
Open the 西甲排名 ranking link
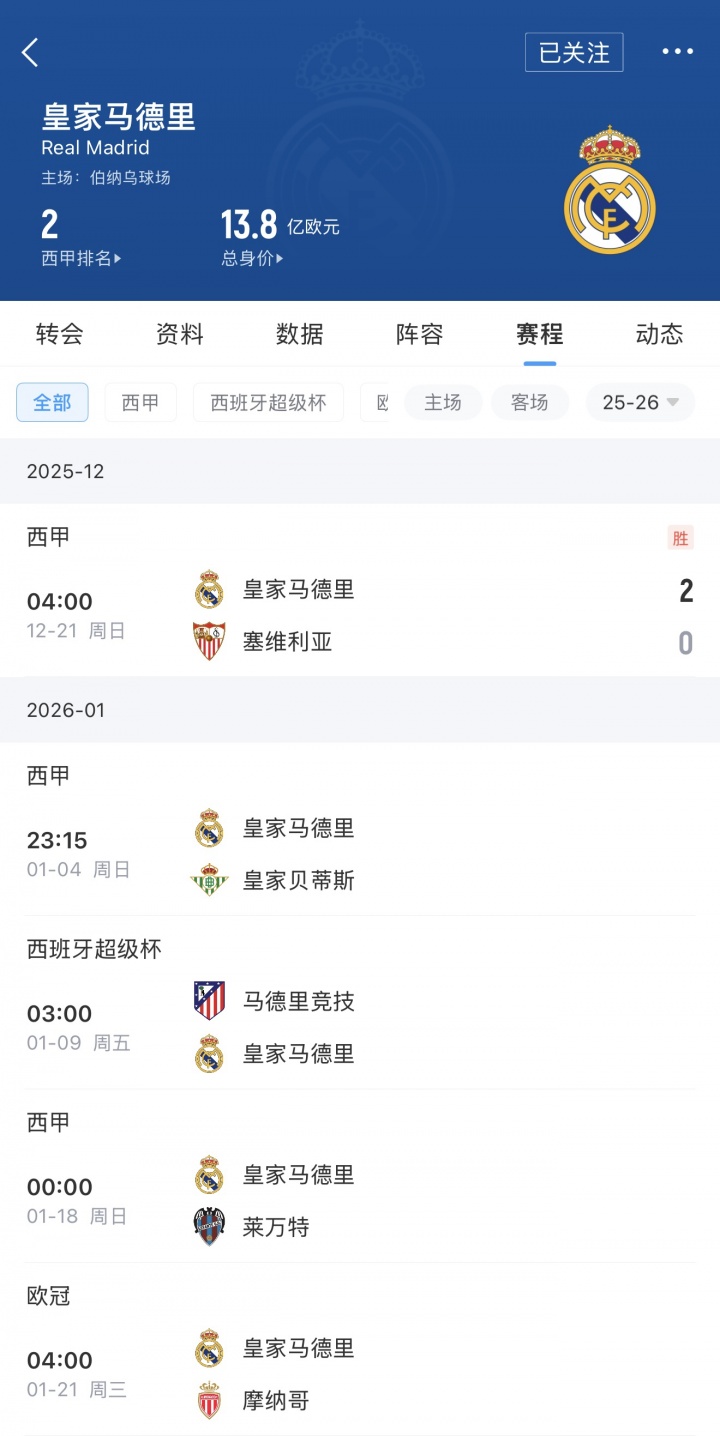80,258
